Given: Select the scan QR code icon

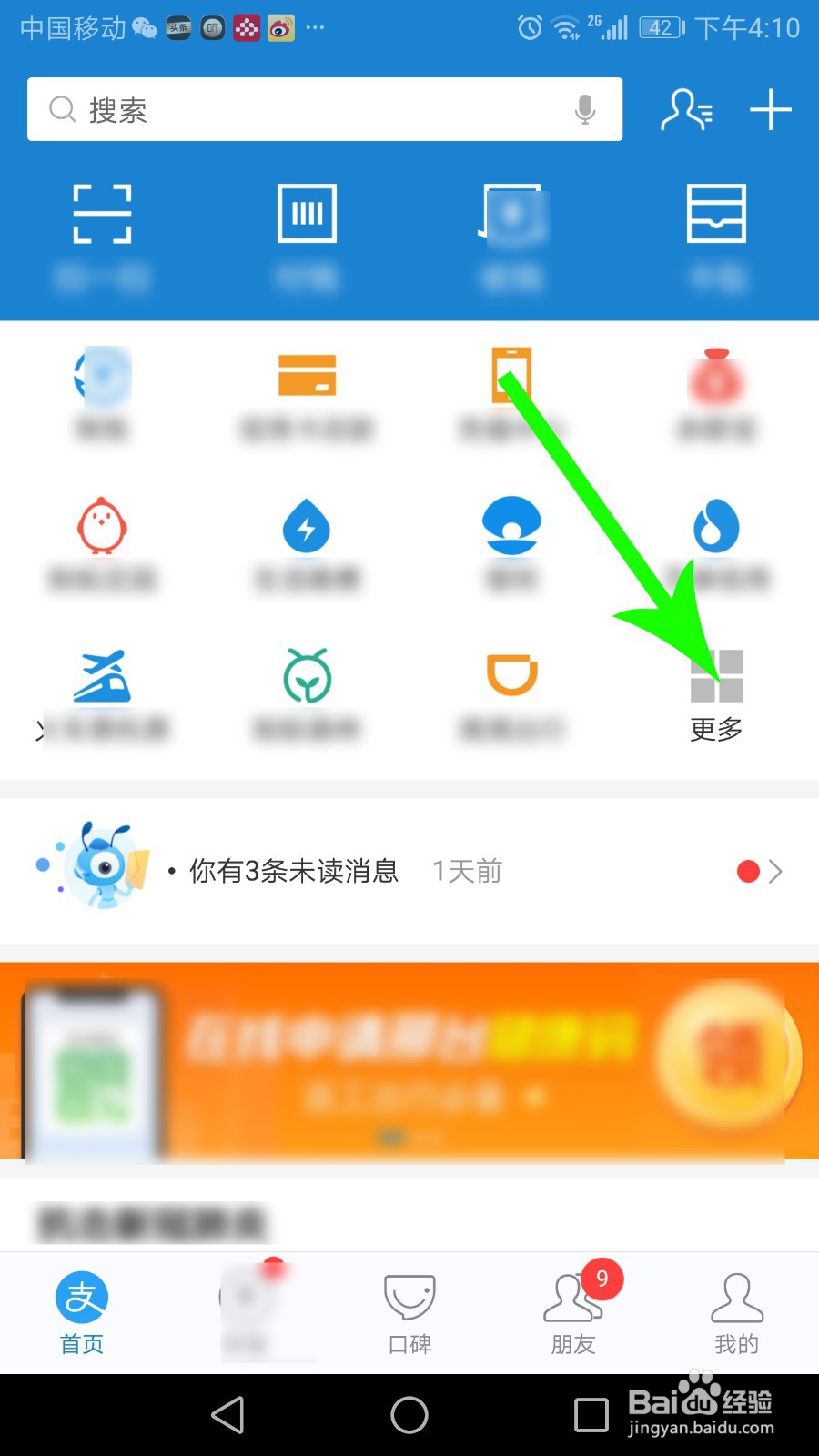Looking at the screenshot, I should (103, 214).
